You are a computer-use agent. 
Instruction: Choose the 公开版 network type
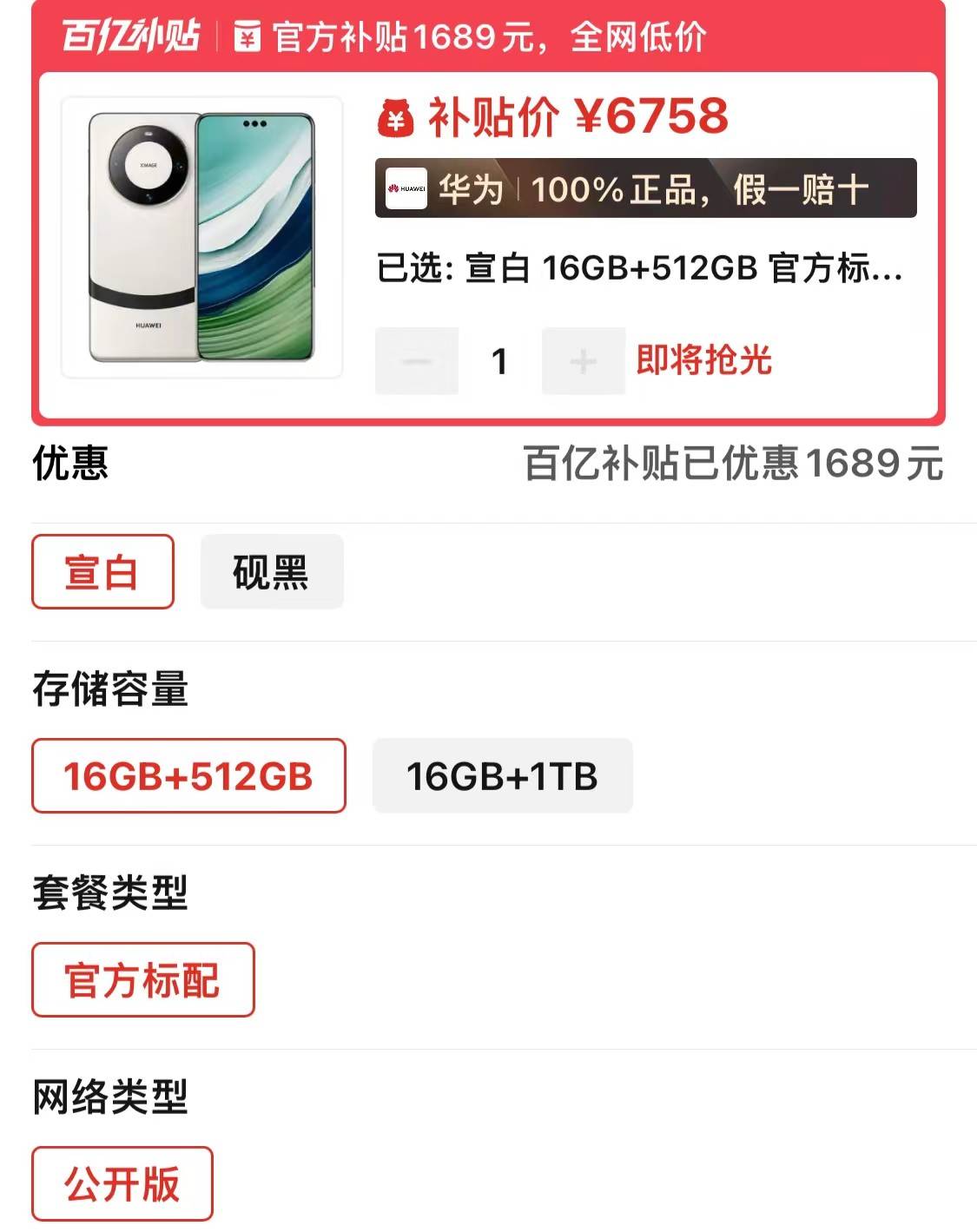[122, 1184]
